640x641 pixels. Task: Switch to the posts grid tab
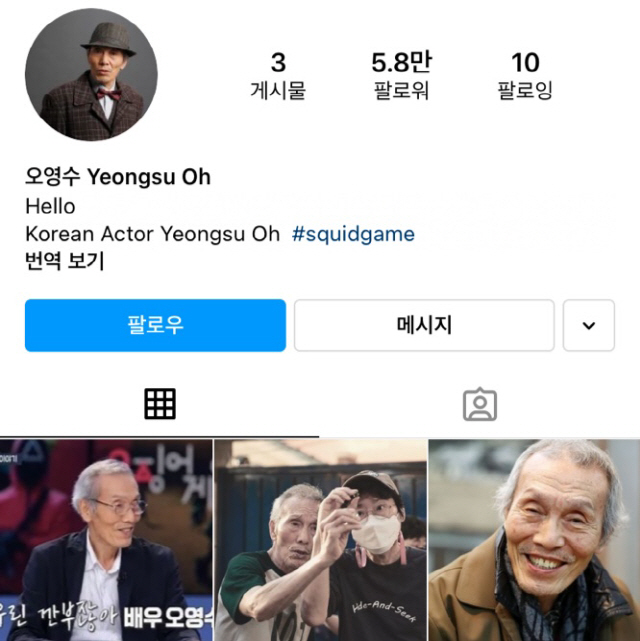coord(160,404)
